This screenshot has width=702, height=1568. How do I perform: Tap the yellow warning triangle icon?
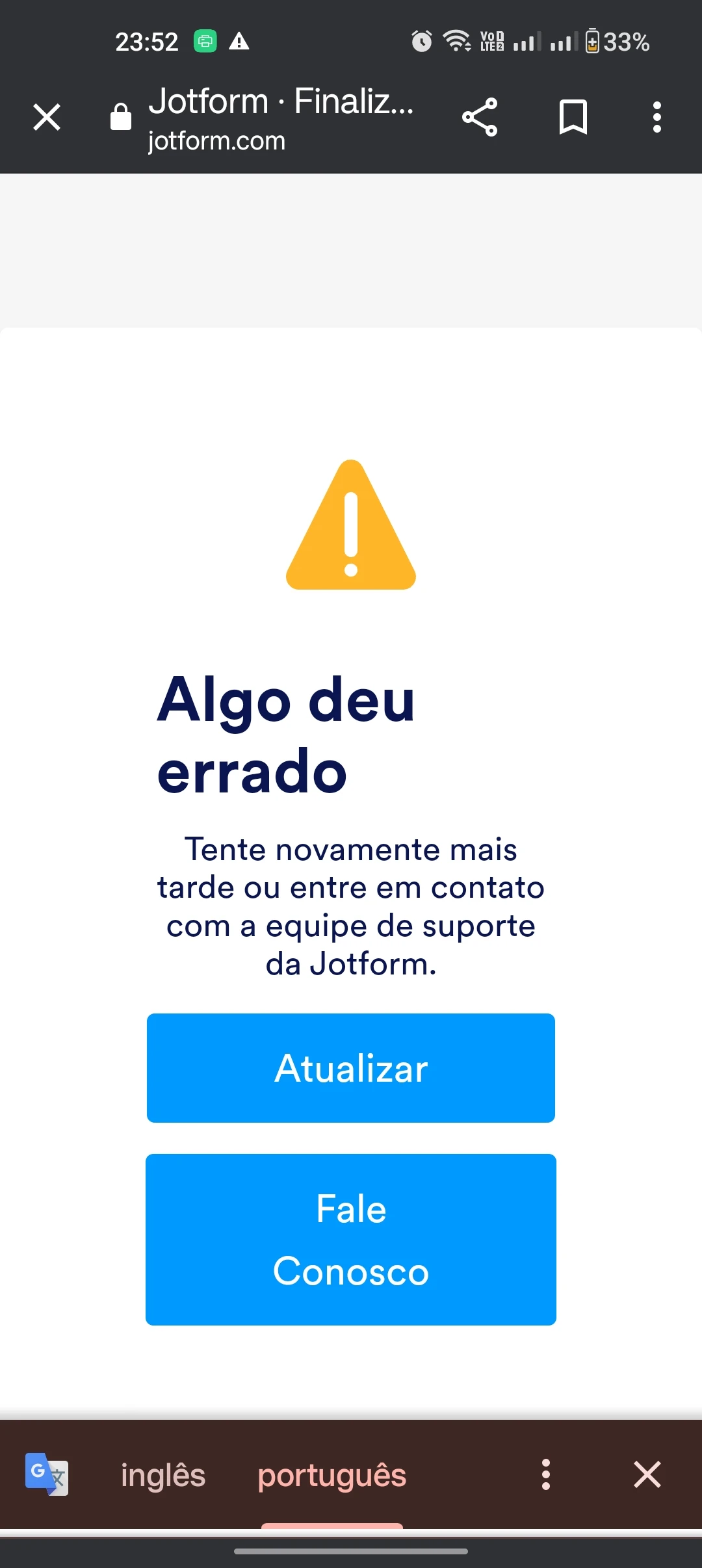pos(350,527)
